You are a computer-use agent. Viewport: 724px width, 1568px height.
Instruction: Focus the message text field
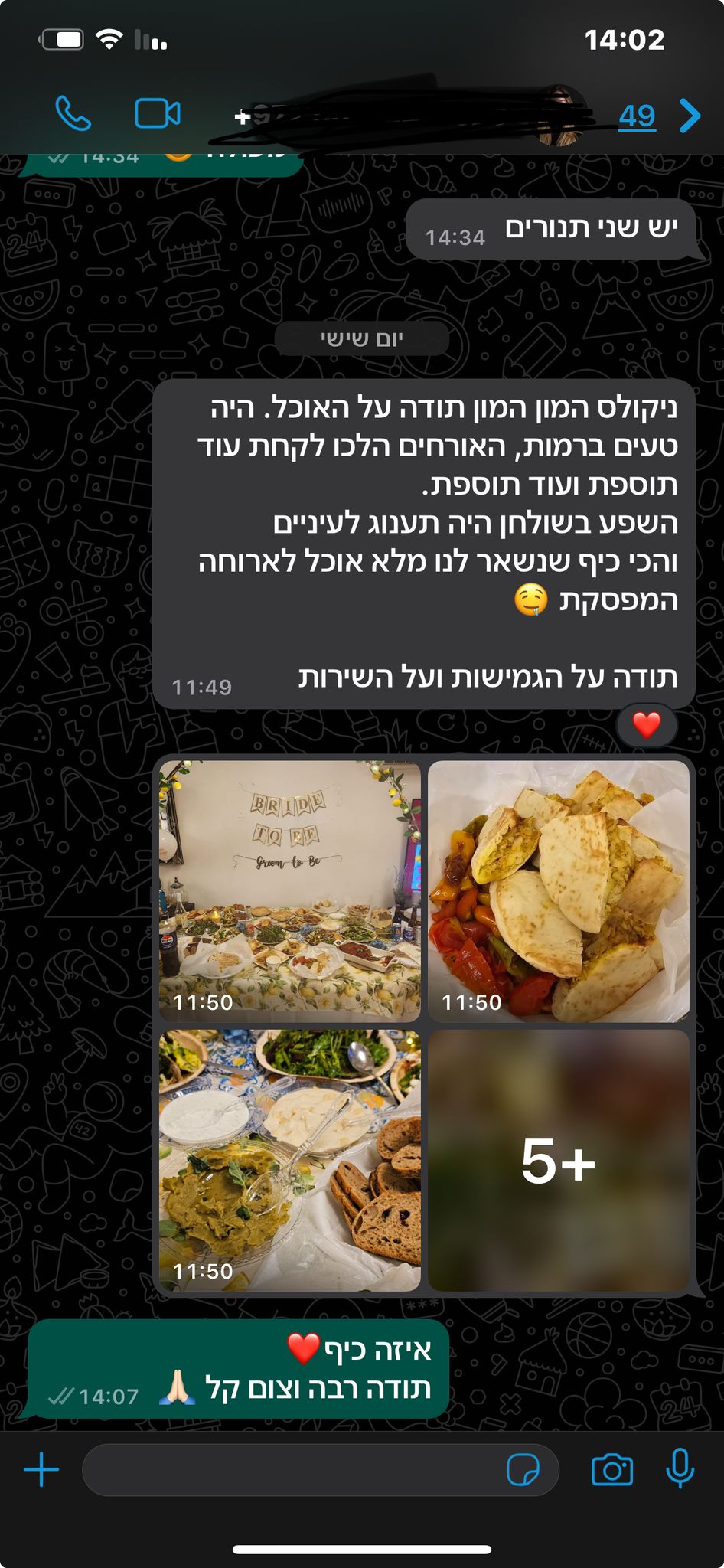tap(291, 1470)
